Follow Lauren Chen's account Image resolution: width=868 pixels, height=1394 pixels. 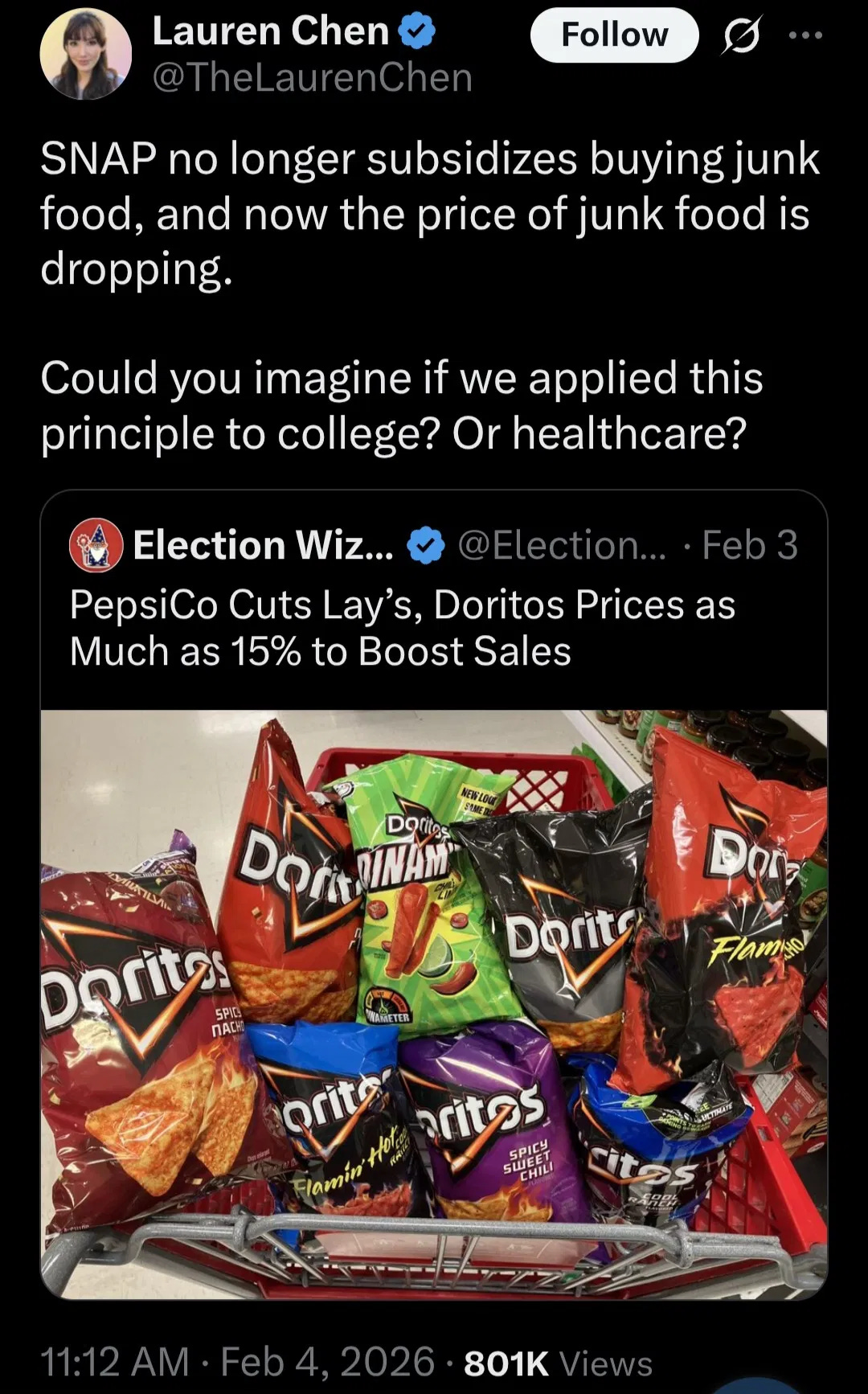[x=614, y=35]
